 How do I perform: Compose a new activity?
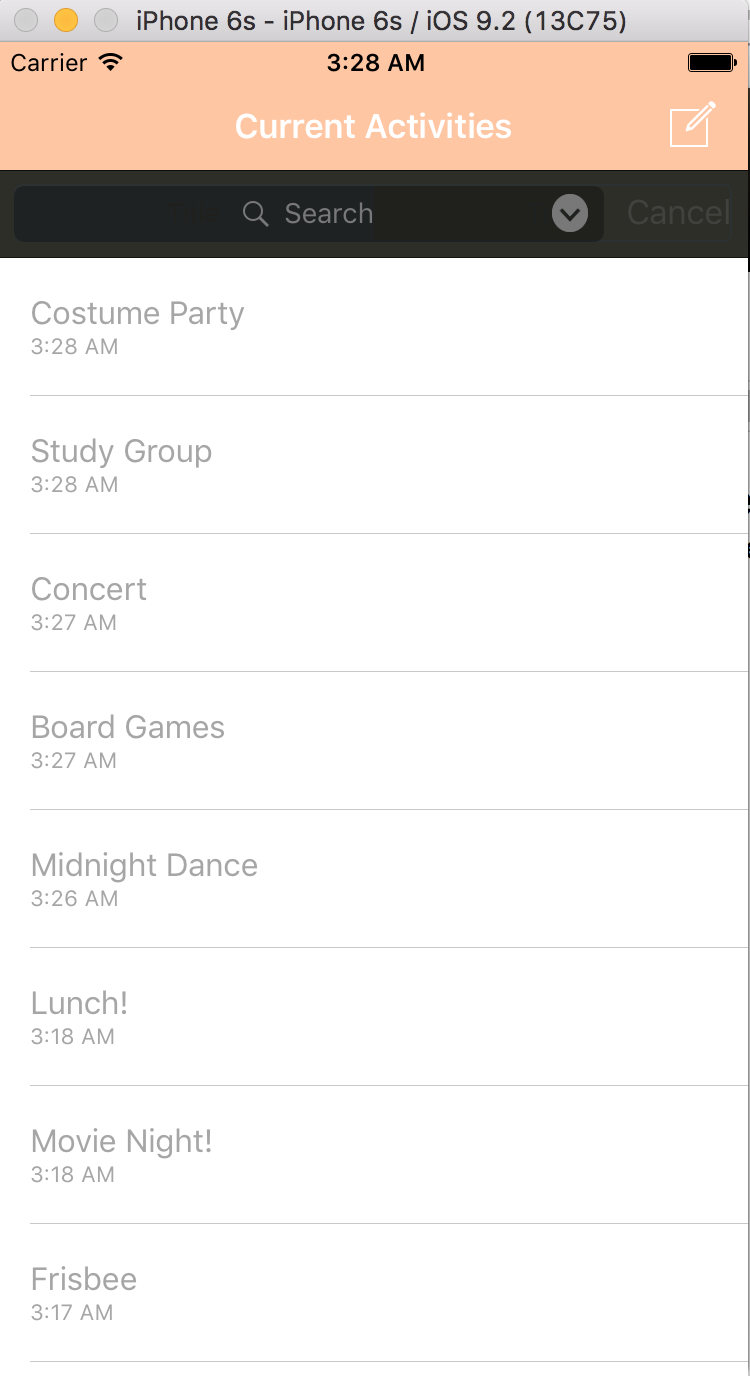tap(692, 125)
